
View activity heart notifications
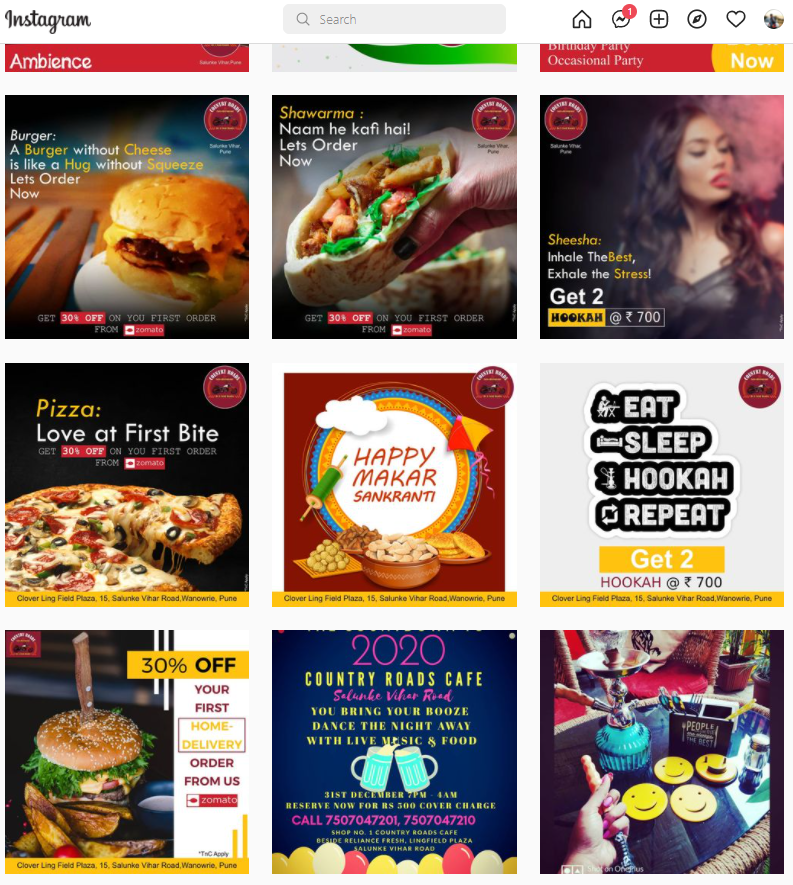coord(736,20)
